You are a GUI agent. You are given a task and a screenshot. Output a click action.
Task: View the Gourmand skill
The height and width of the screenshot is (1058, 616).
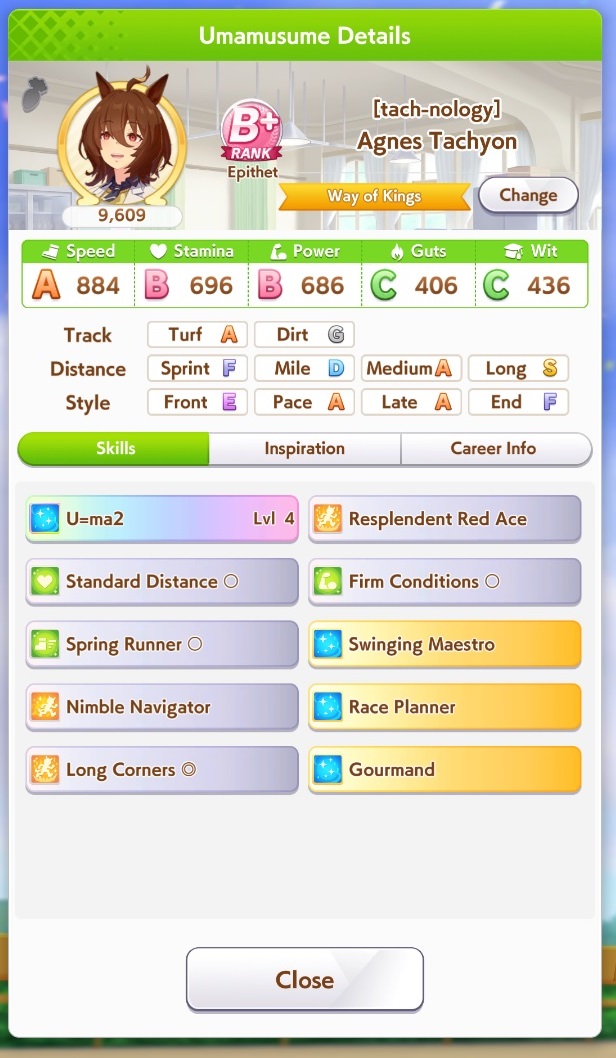(x=445, y=770)
